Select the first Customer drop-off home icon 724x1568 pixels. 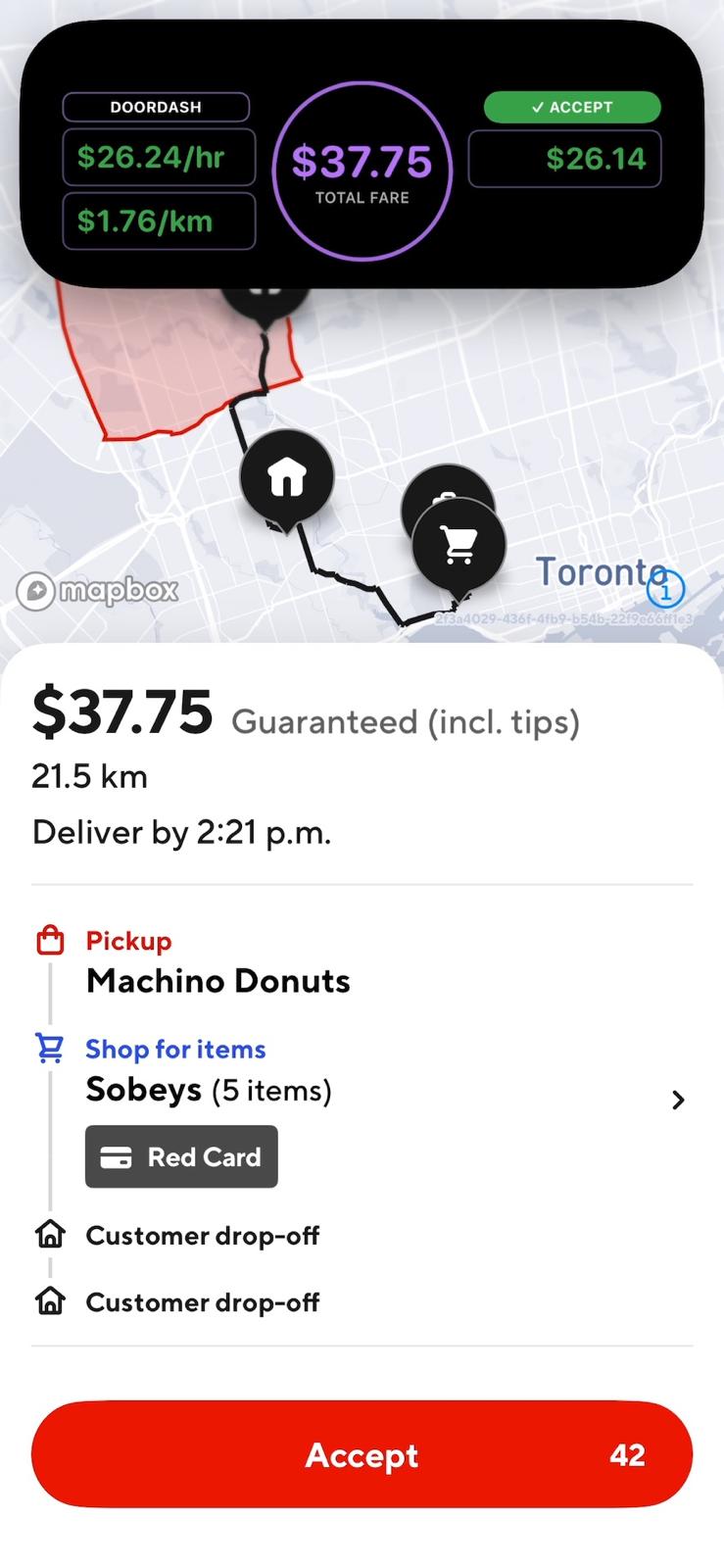(51, 1234)
